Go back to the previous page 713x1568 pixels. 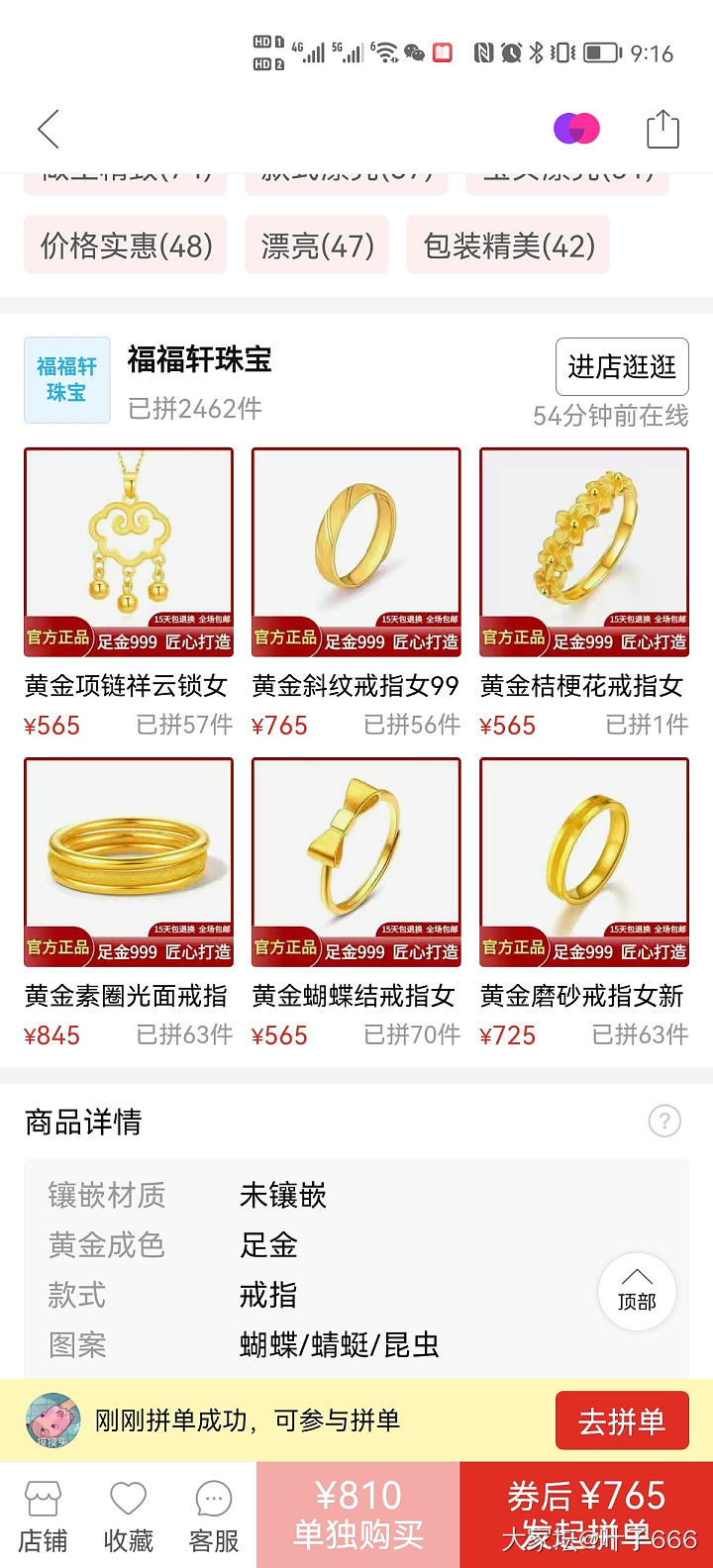49,130
